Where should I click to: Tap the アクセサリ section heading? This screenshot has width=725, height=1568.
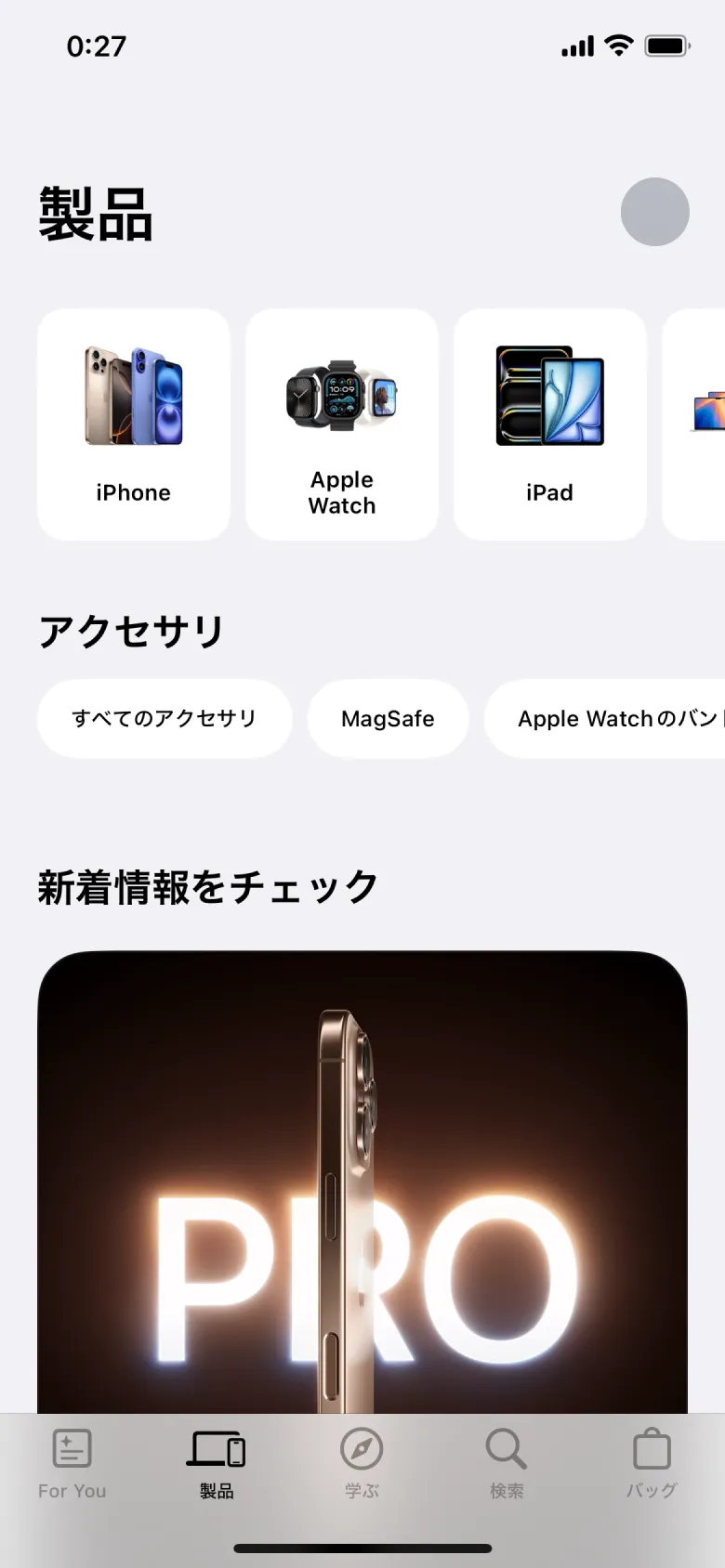[129, 631]
